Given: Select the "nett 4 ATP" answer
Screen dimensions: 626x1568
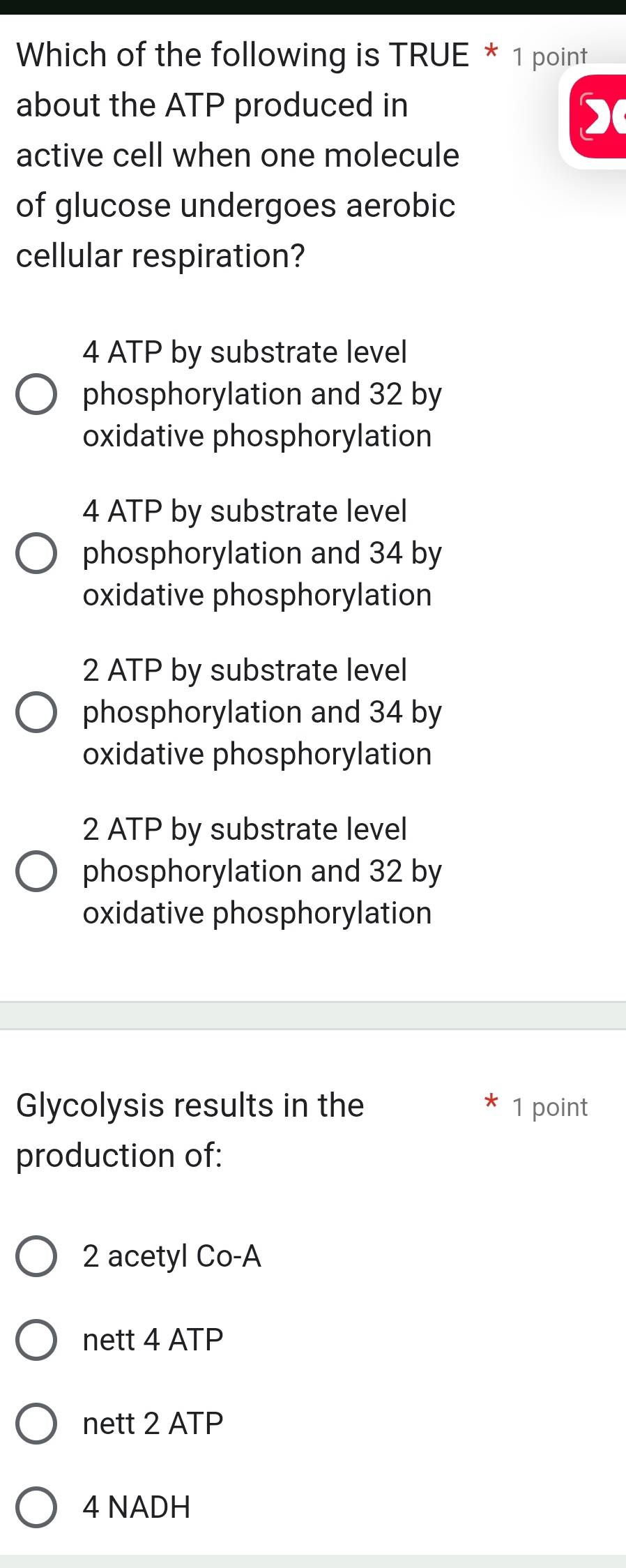Looking at the screenshot, I should [x=36, y=1339].
